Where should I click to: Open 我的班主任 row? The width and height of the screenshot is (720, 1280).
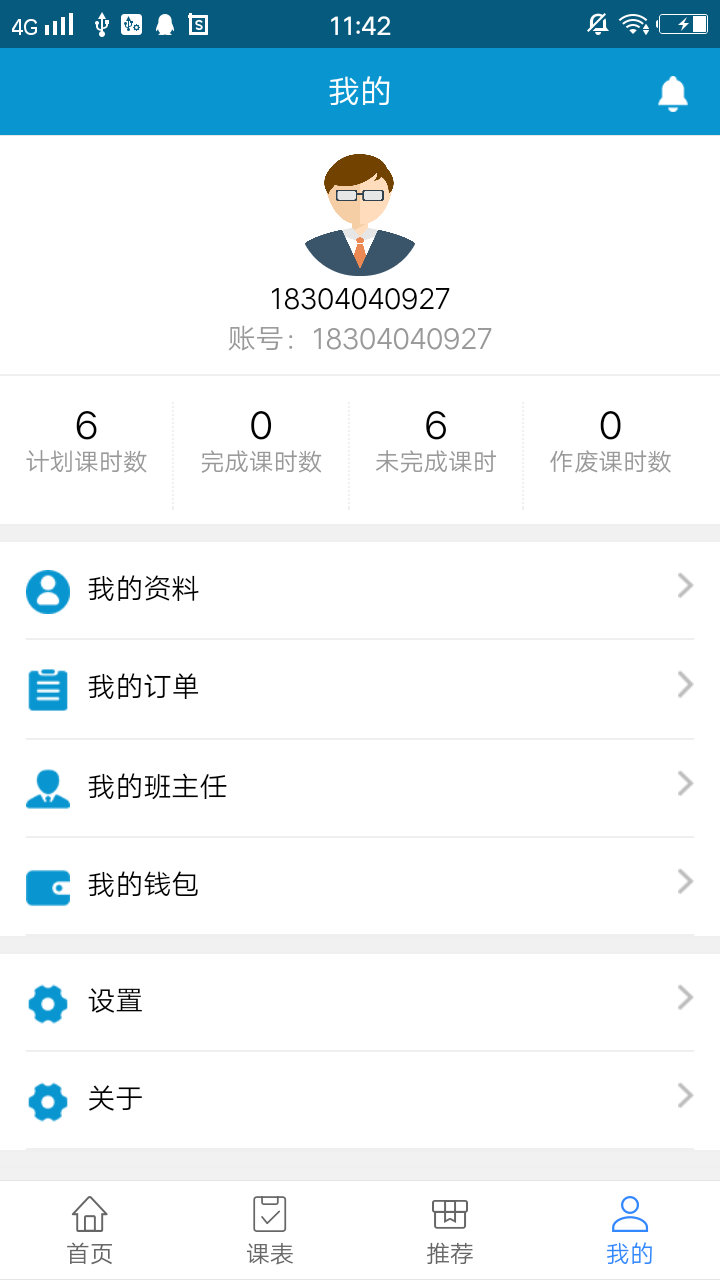360,787
